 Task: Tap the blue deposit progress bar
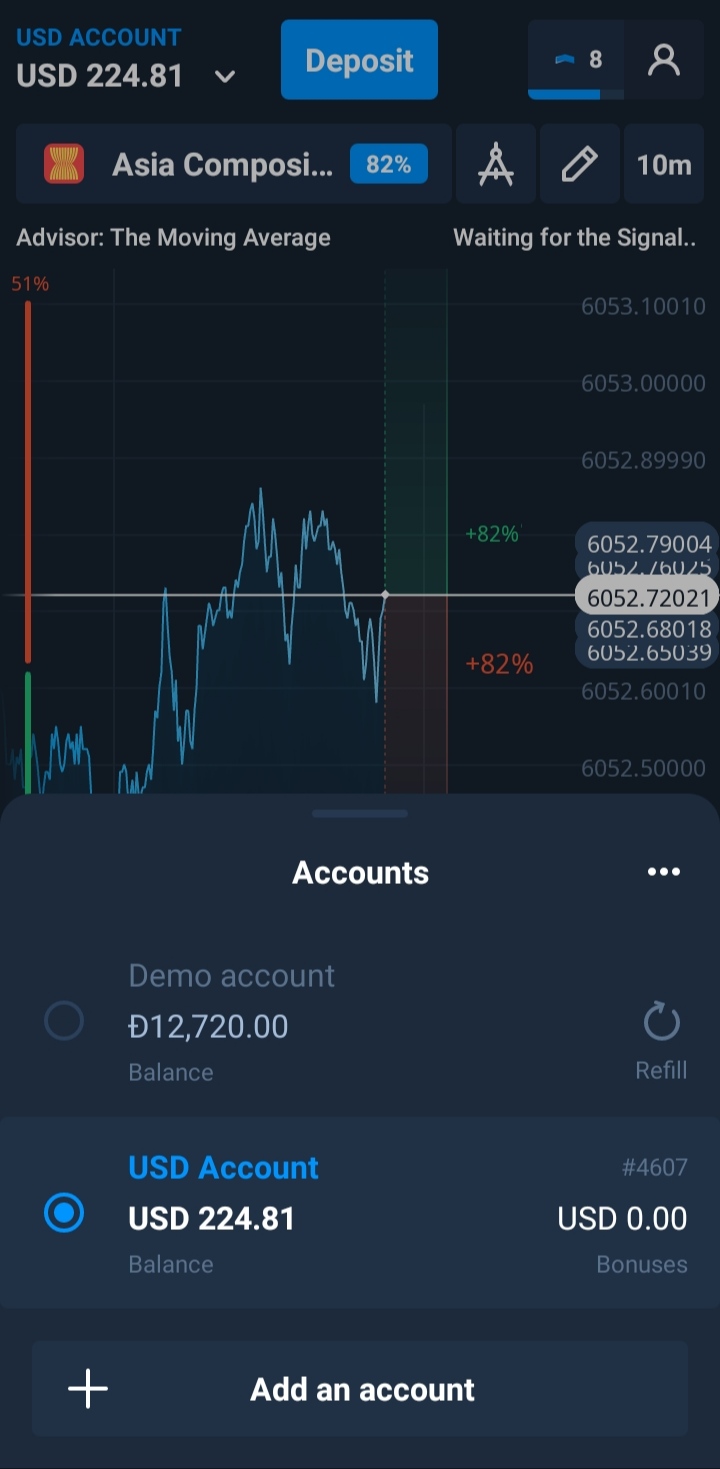pyautogui.click(x=565, y=94)
